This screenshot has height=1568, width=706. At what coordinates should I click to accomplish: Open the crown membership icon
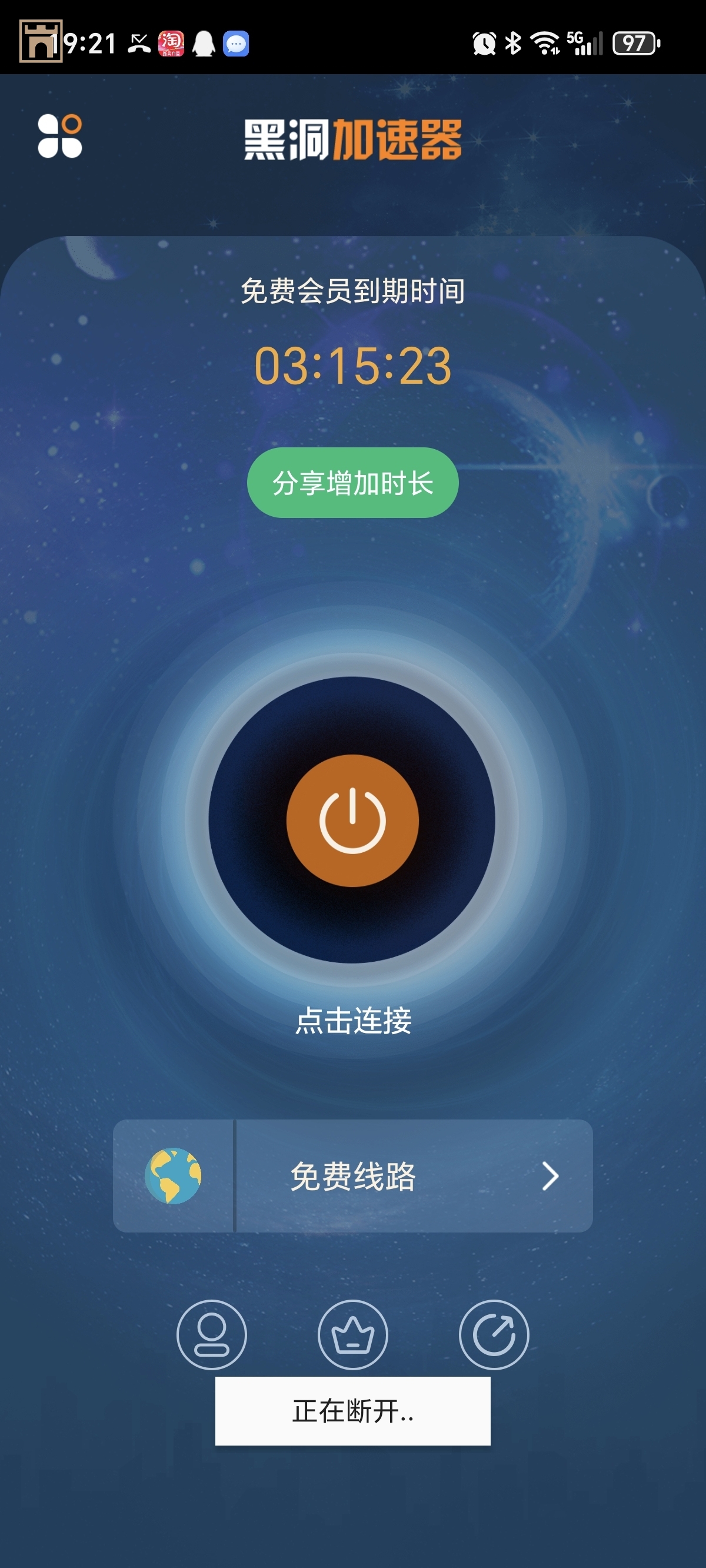click(352, 1334)
